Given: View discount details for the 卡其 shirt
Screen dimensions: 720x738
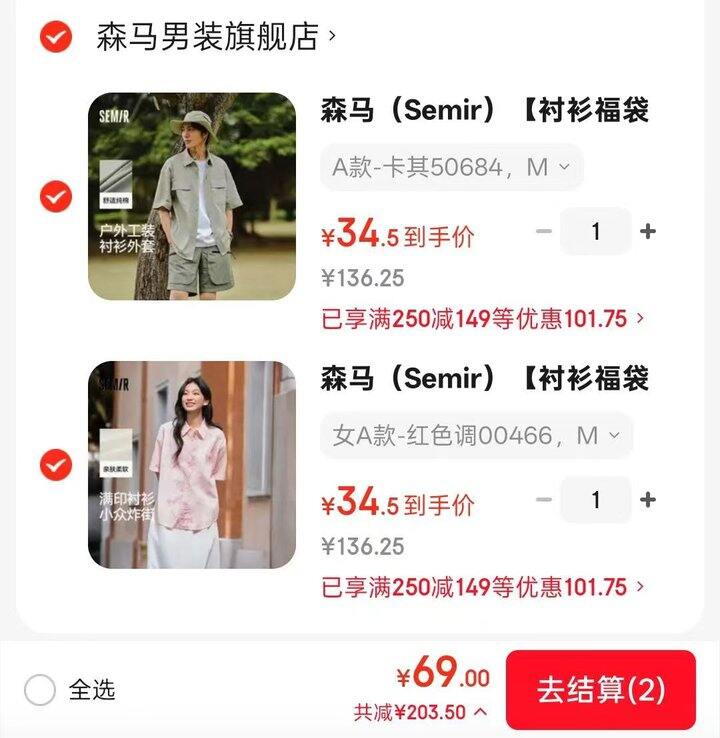Looking at the screenshot, I should tap(483, 319).
